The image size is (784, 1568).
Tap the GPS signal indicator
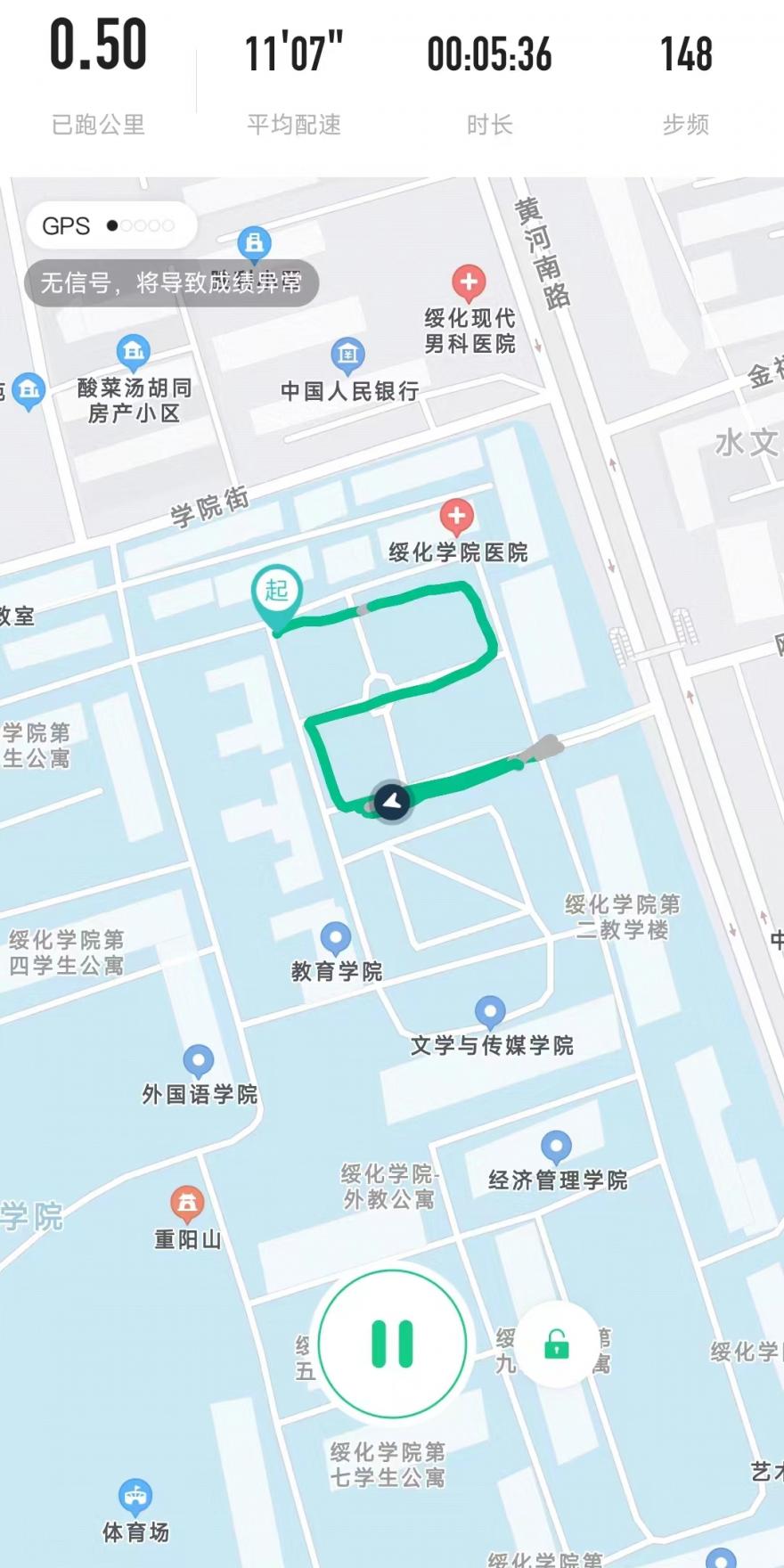[109, 225]
